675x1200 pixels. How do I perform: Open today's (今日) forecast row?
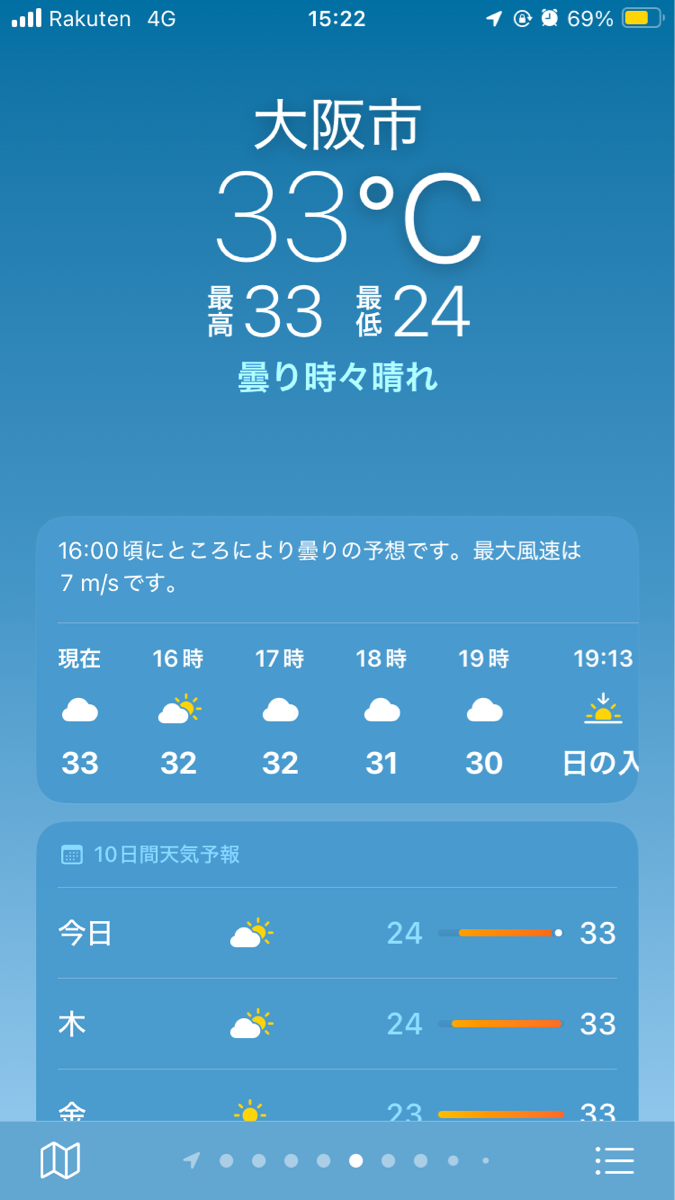(x=337, y=933)
